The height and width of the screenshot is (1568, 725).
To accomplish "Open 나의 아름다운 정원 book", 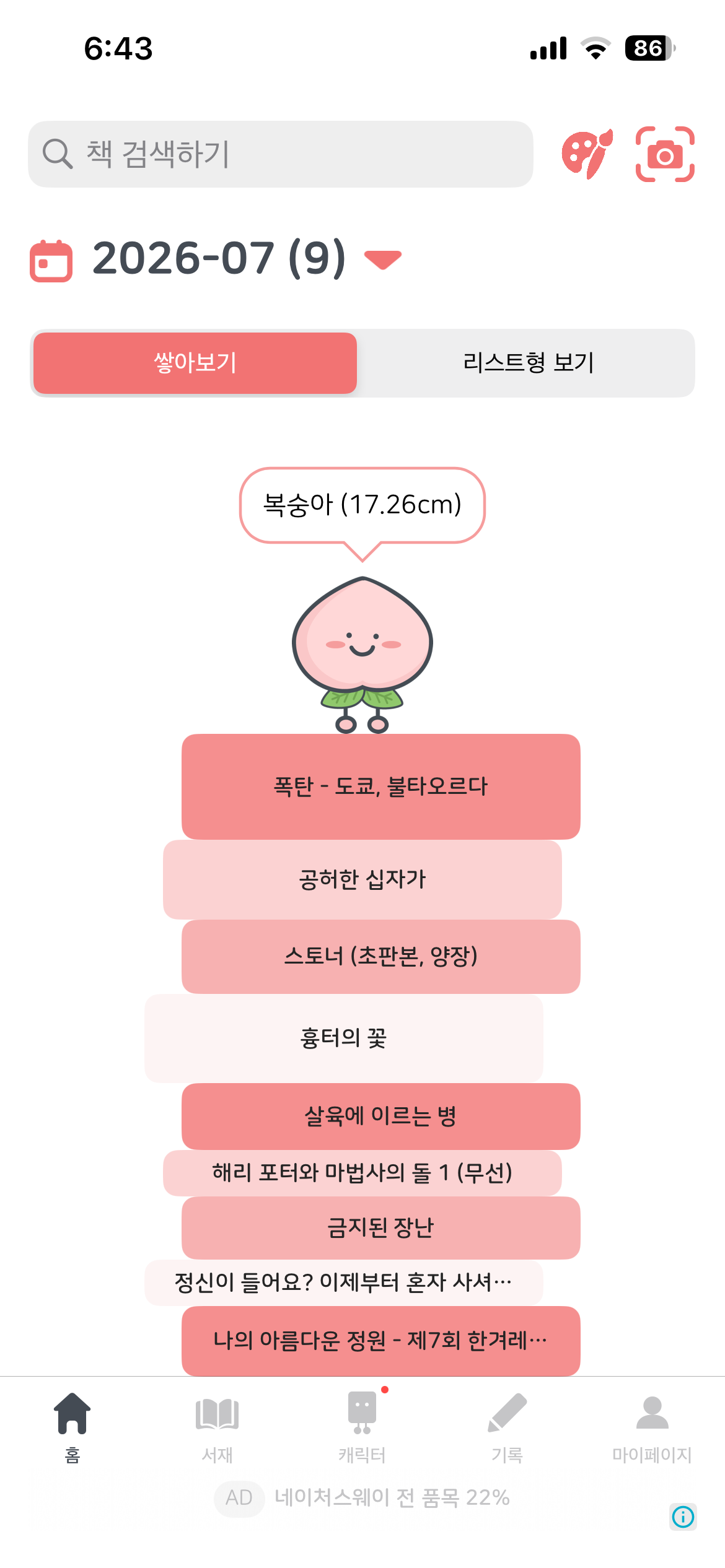I will (x=381, y=1341).
